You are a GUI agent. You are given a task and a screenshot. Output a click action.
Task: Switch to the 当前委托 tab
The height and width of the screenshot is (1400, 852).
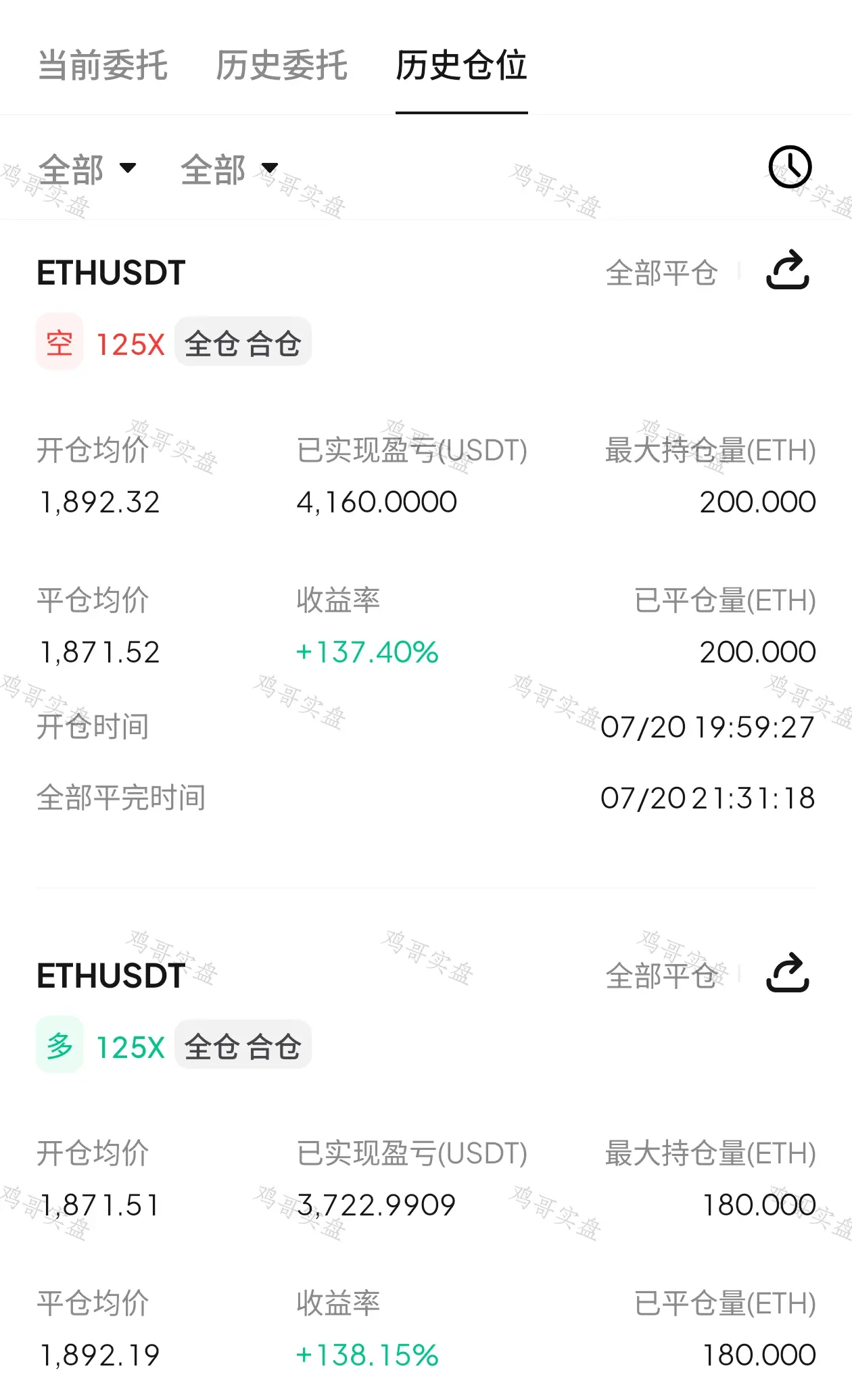coord(103,66)
